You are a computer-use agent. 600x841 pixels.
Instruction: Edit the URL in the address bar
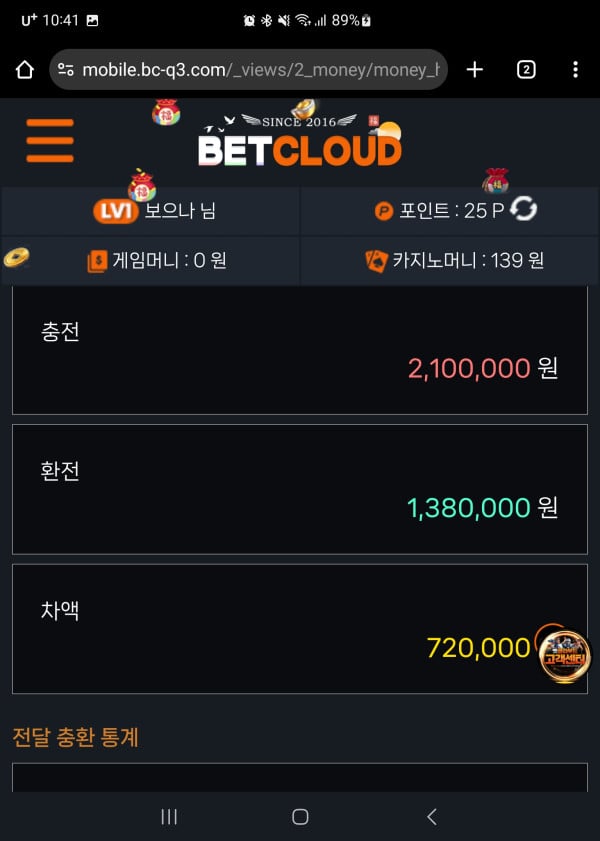pos(260,70)
